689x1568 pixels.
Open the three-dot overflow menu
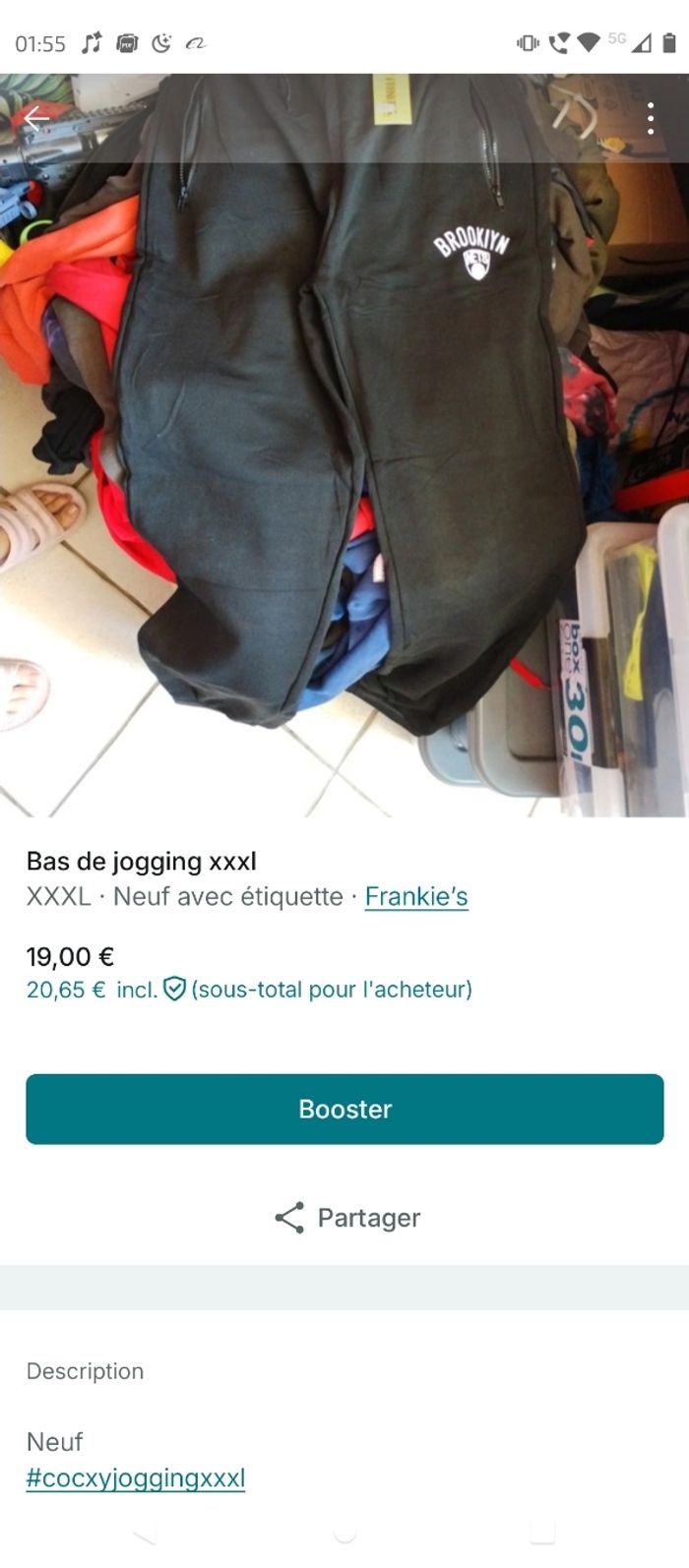tap(651, 119)
